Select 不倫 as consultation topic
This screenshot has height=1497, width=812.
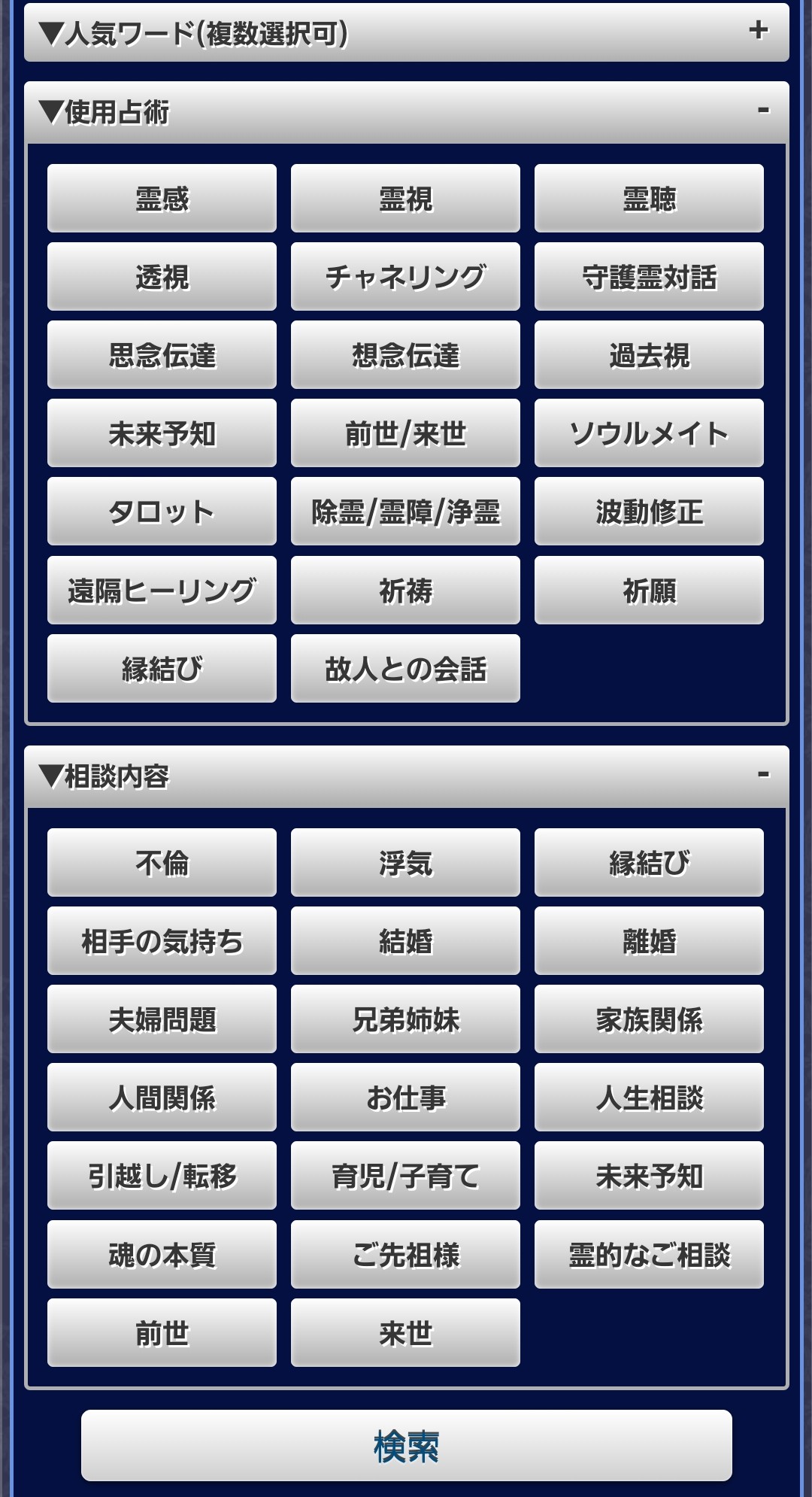click(x=162, y=863)
